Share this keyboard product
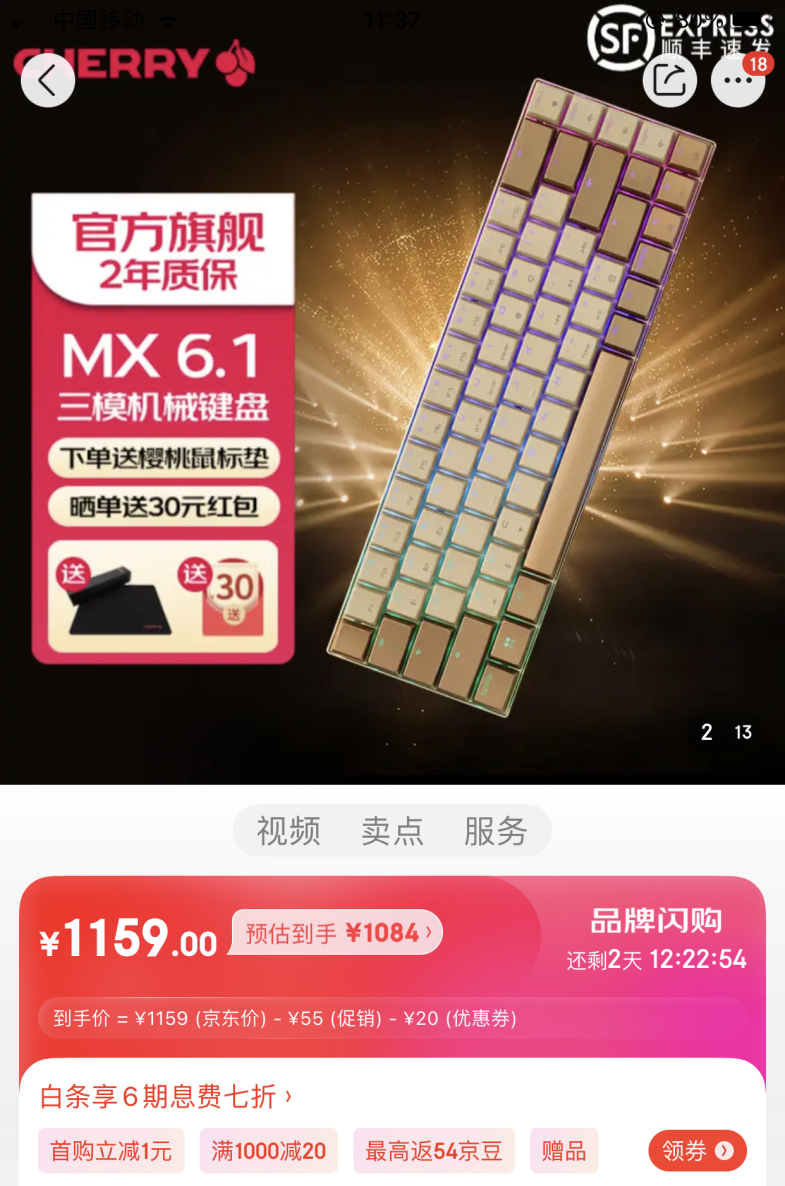The image size is (785, 1186). tap(669, 80)
